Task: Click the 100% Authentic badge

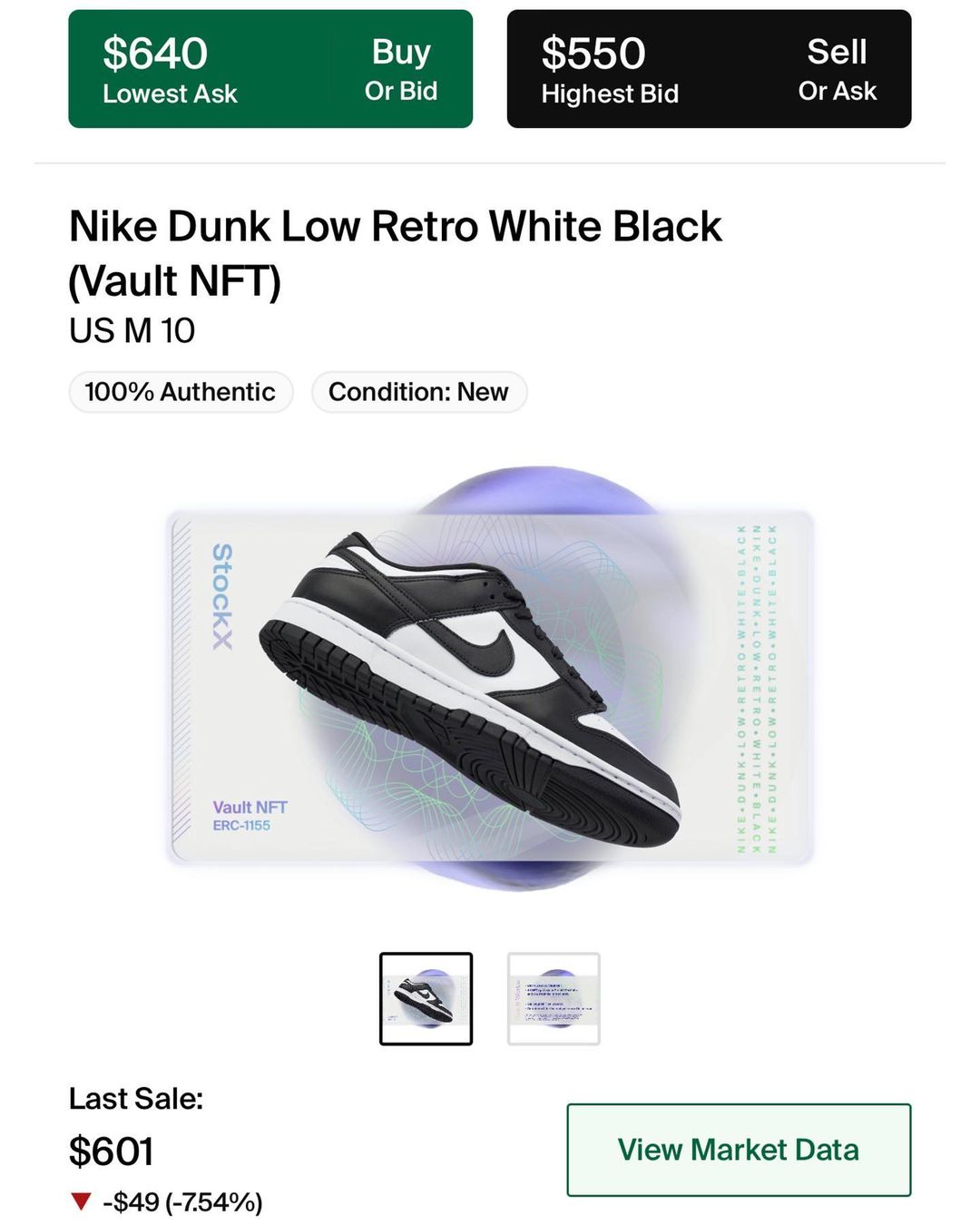Action: [180, 392]
